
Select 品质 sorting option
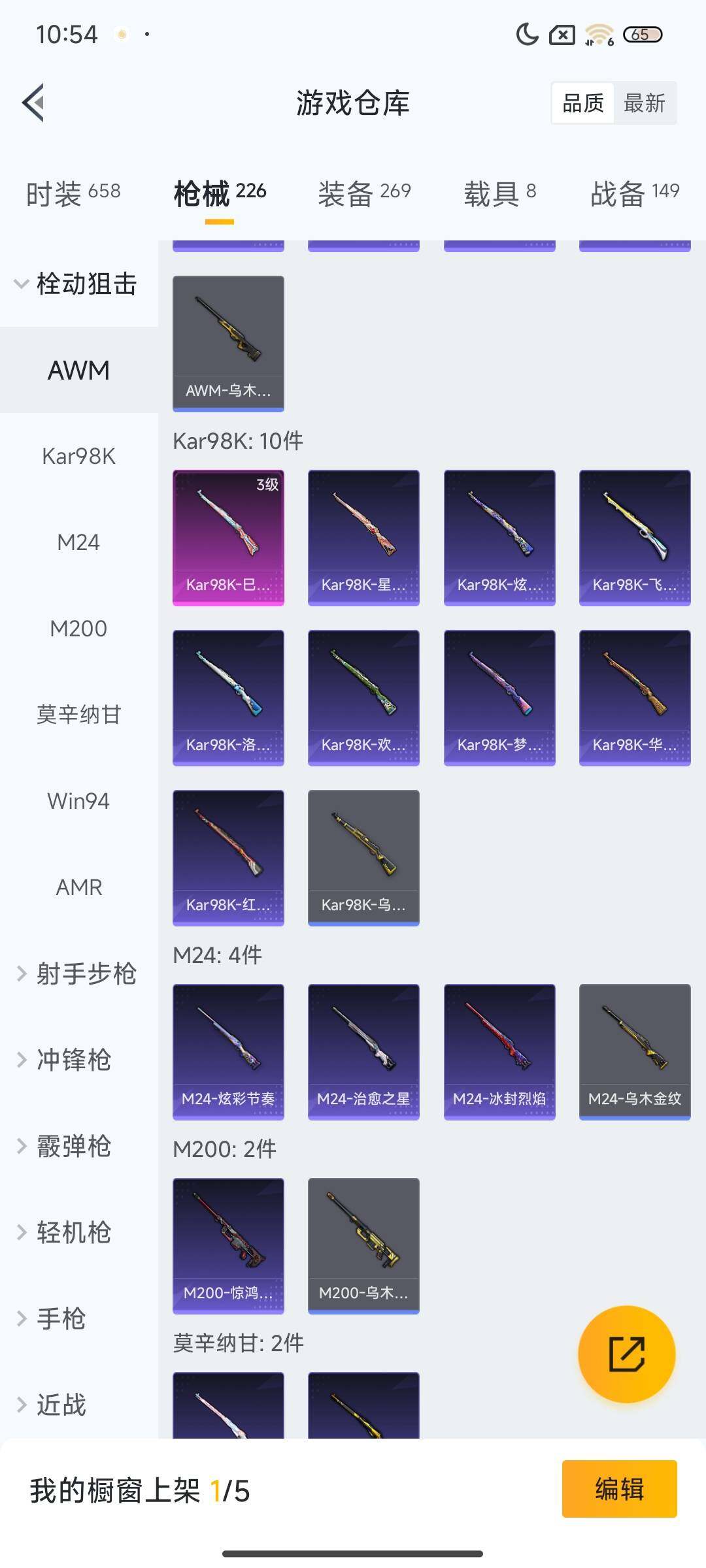[584, 103]
